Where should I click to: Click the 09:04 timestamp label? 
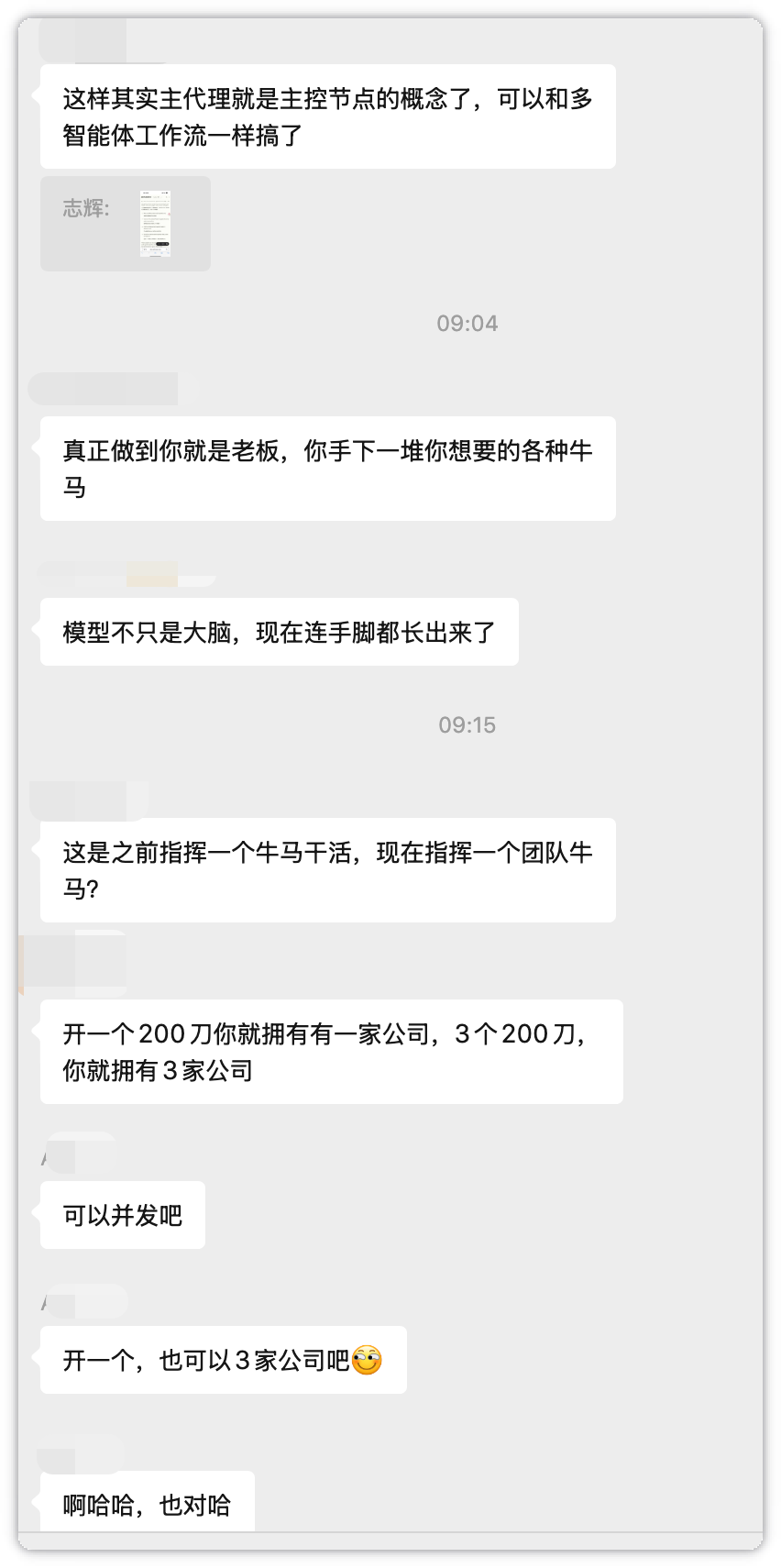(467, 323)
